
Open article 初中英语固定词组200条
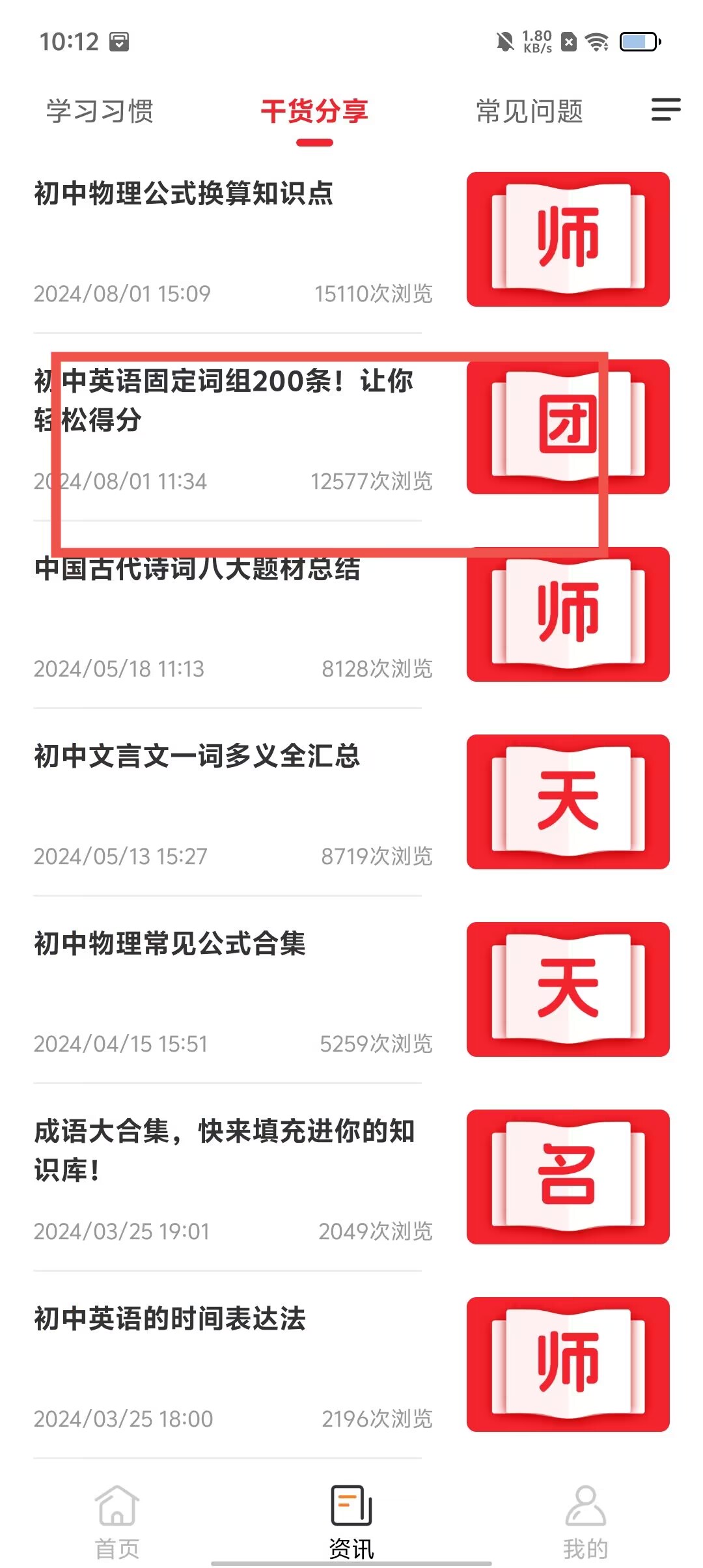224,400
